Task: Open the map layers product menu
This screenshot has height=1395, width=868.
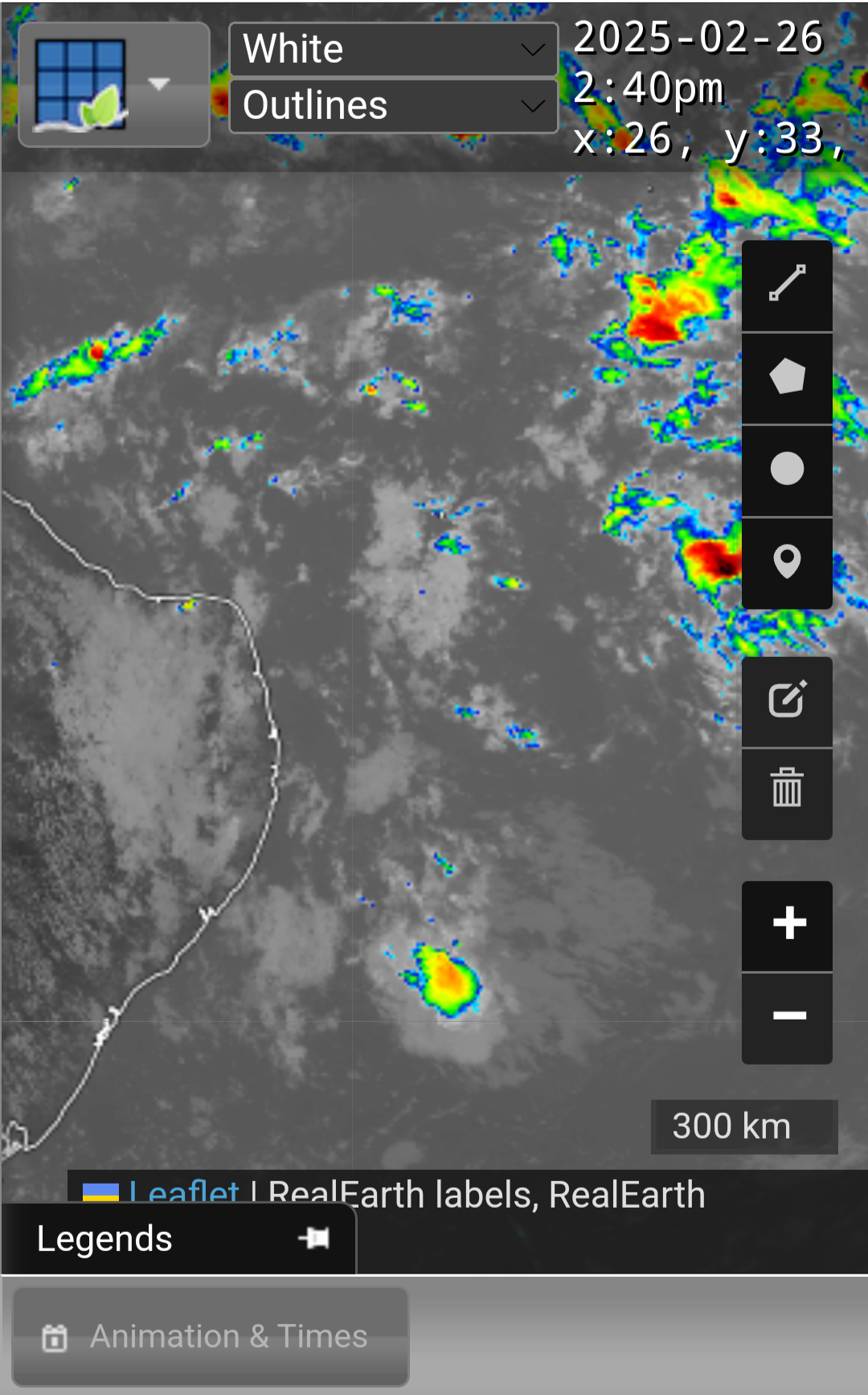Action: click(x=113, y=84)
